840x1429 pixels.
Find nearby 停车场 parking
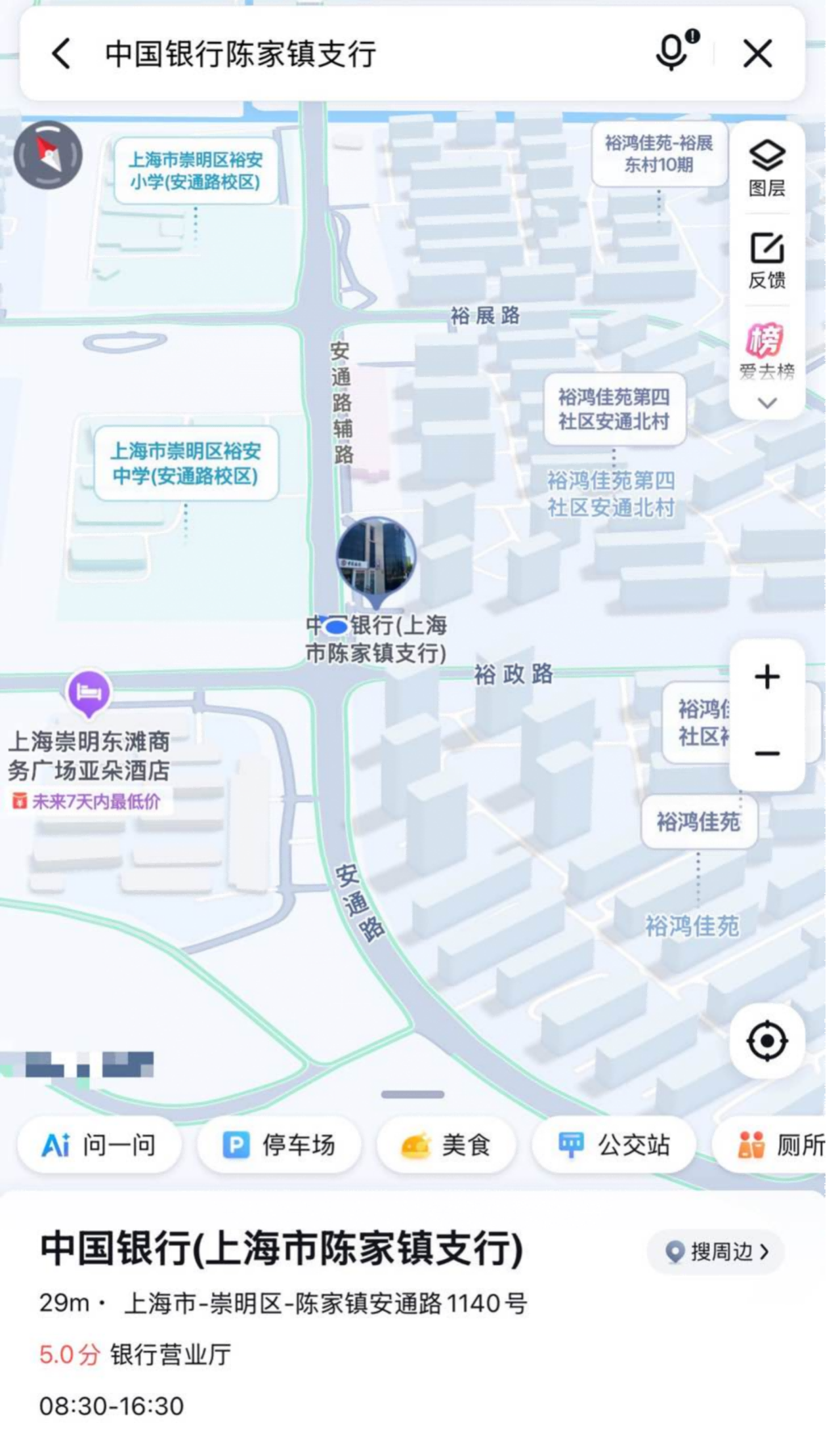click(280, 1145)
